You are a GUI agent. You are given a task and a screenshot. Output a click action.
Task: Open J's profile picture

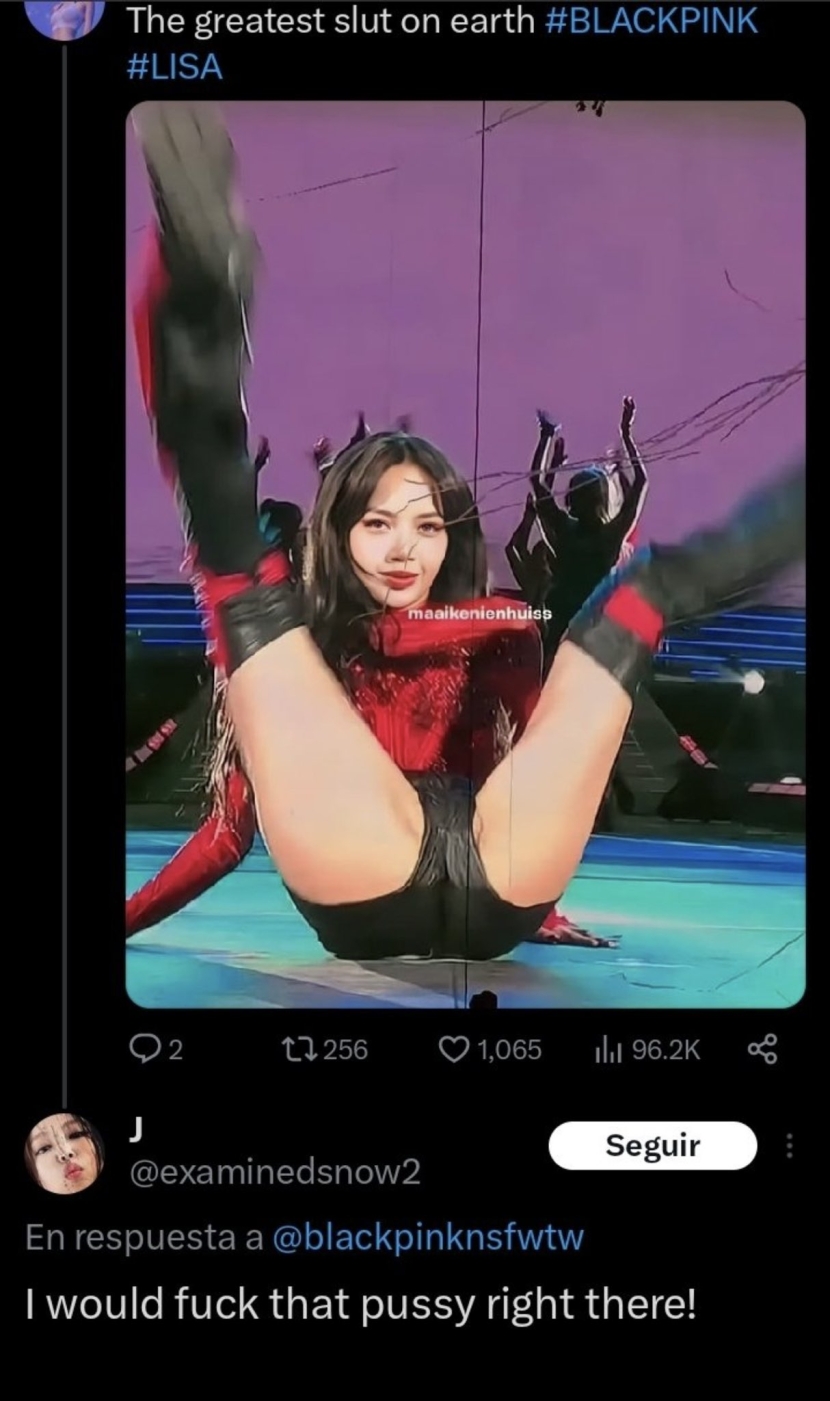[x=64, y=1153]
